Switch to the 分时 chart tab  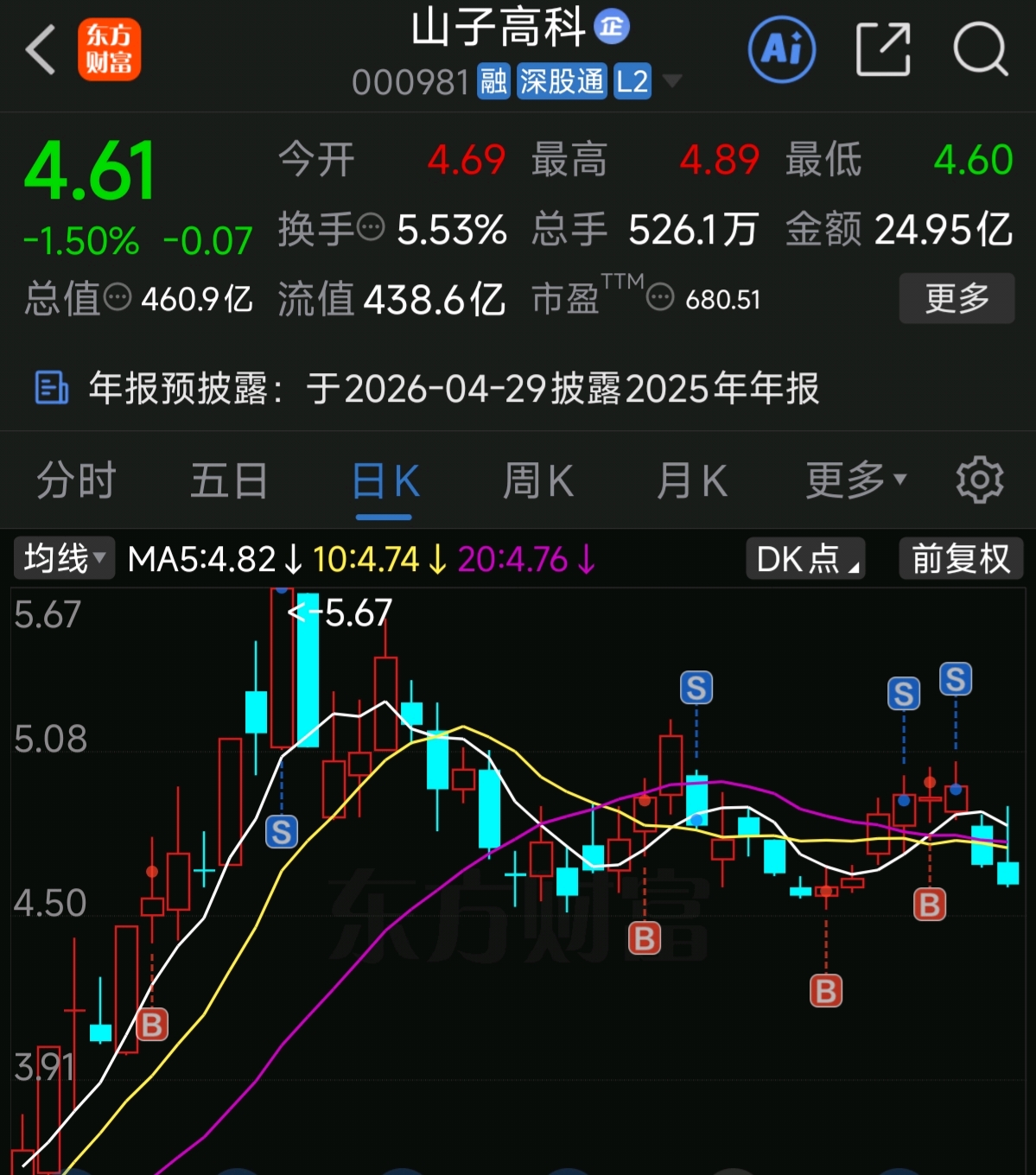(76, 480)
